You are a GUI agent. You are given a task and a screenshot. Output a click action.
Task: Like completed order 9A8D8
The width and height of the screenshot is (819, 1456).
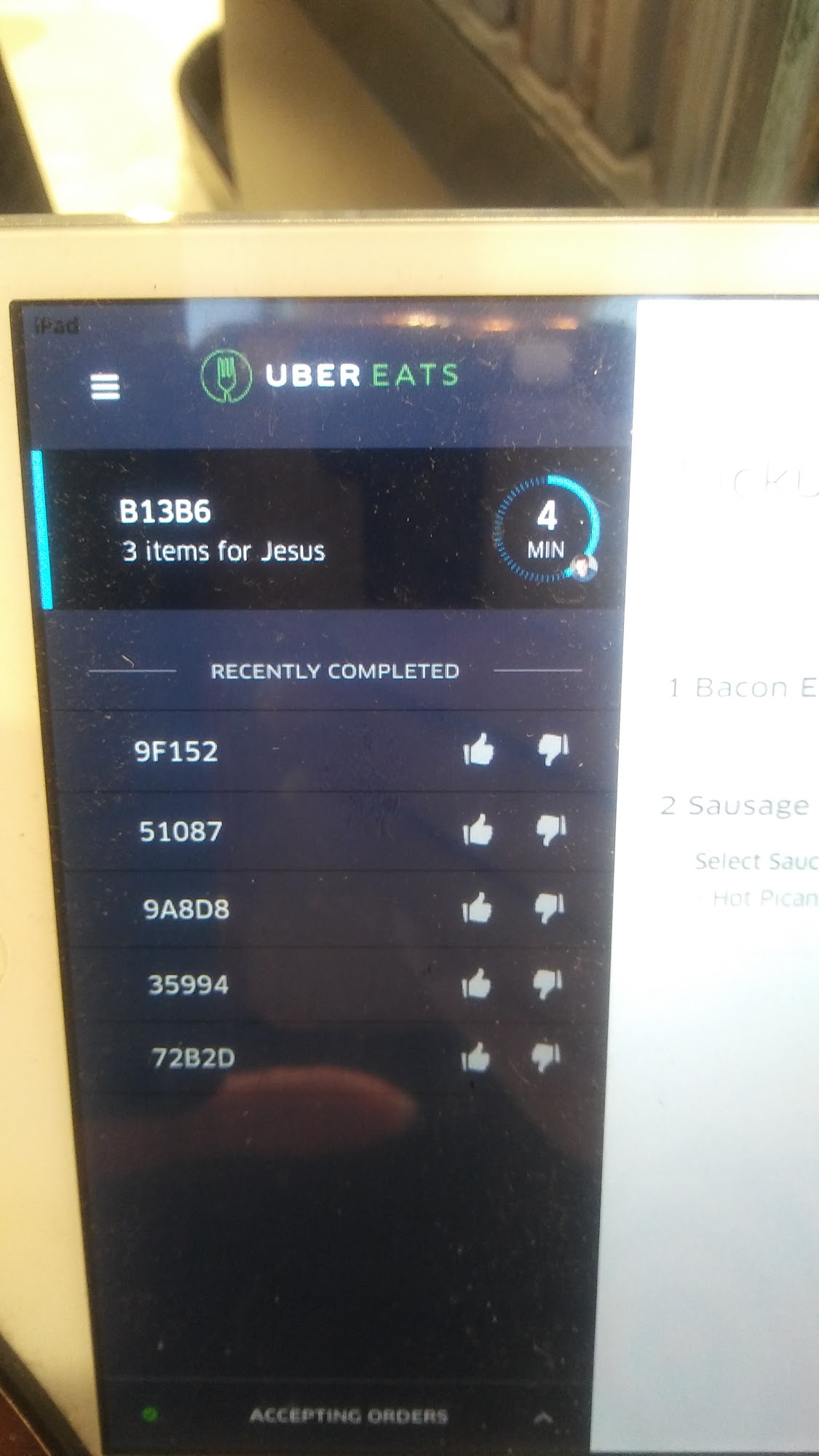tap(476, 909)
